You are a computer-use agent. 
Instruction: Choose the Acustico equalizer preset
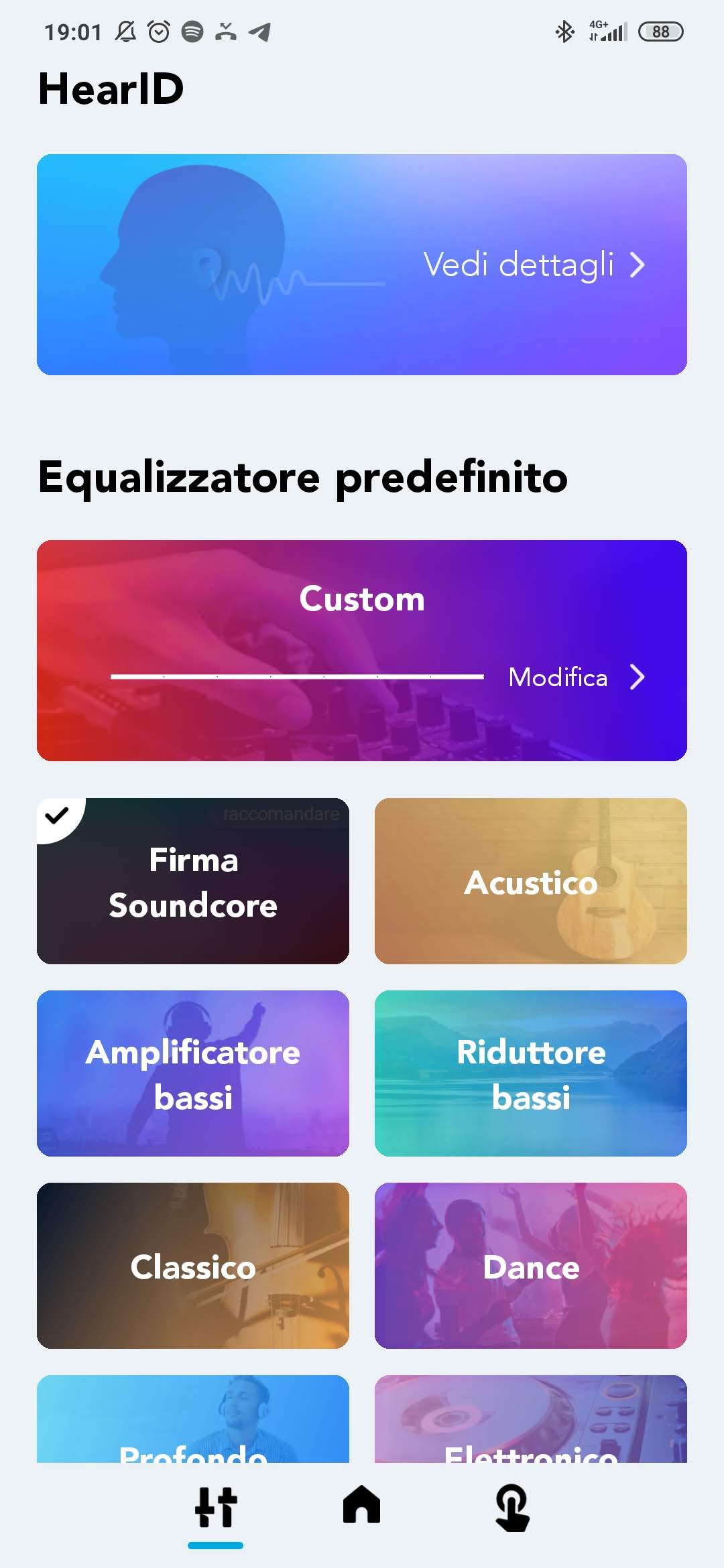[x=530, y=881]
